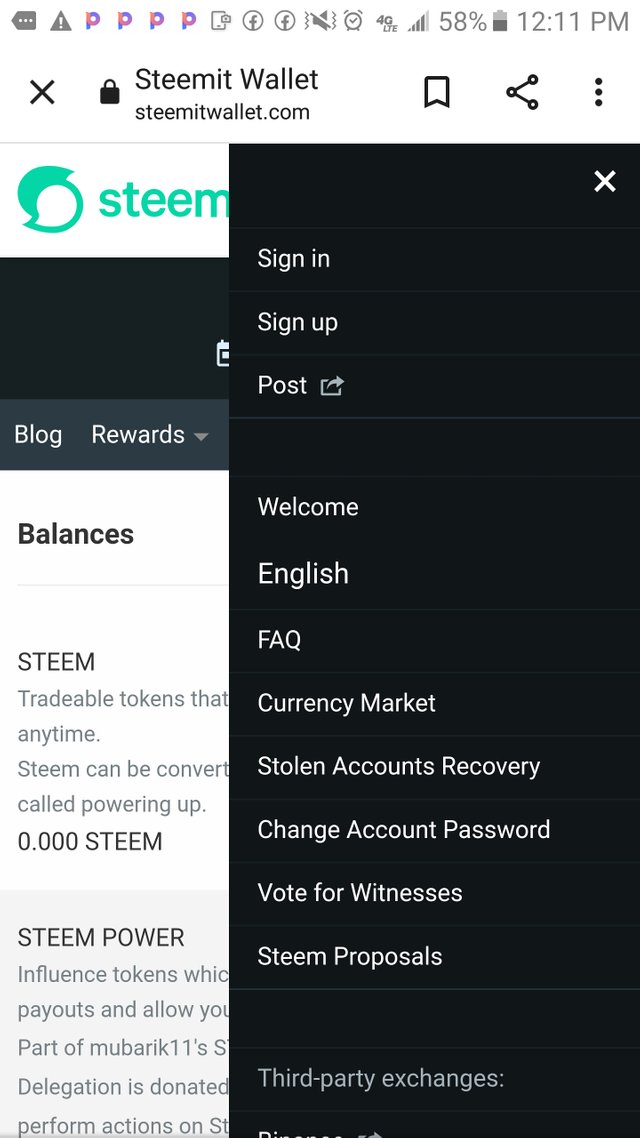Switch to the Blog tab
The width and height of the screenshot is (640, 1138).
38,435
